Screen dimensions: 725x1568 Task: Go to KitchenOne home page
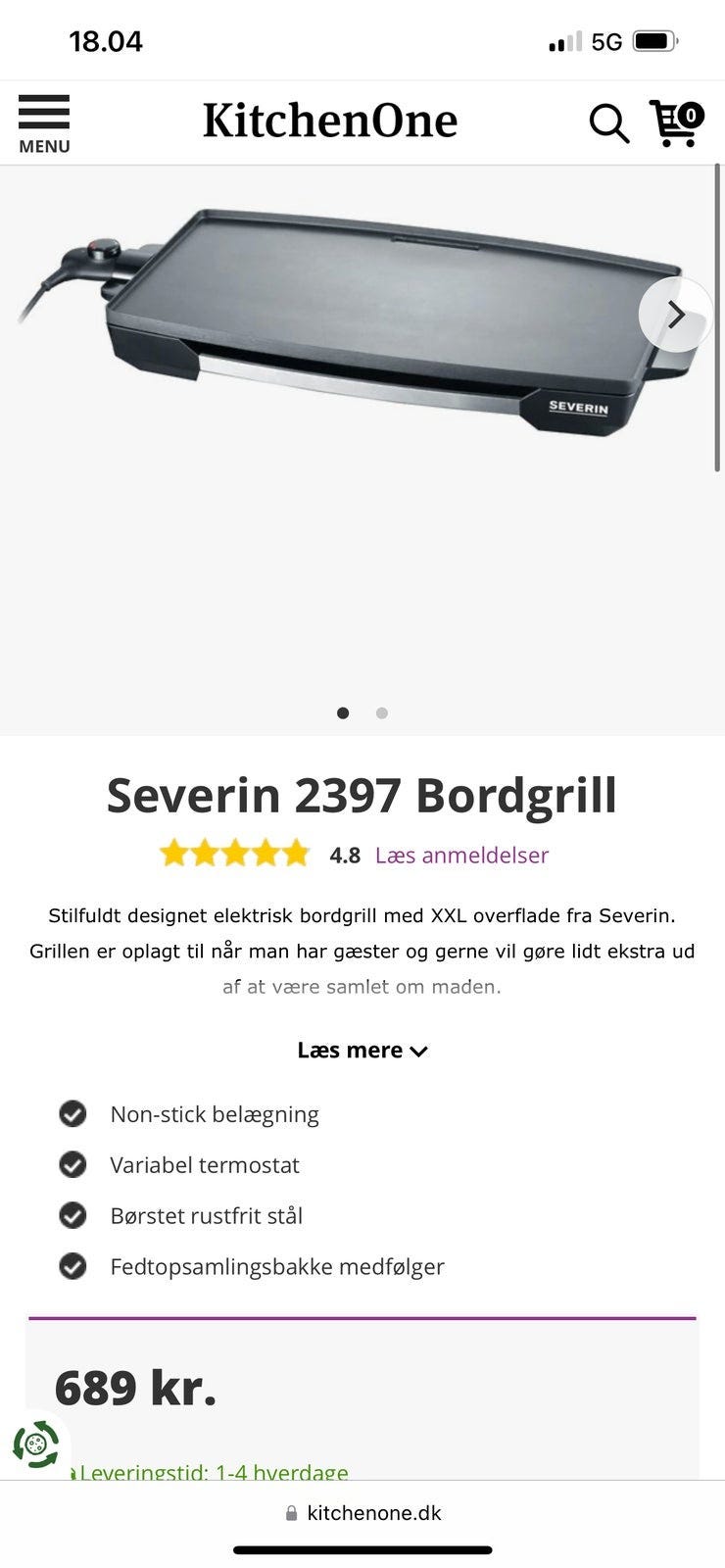330,121
